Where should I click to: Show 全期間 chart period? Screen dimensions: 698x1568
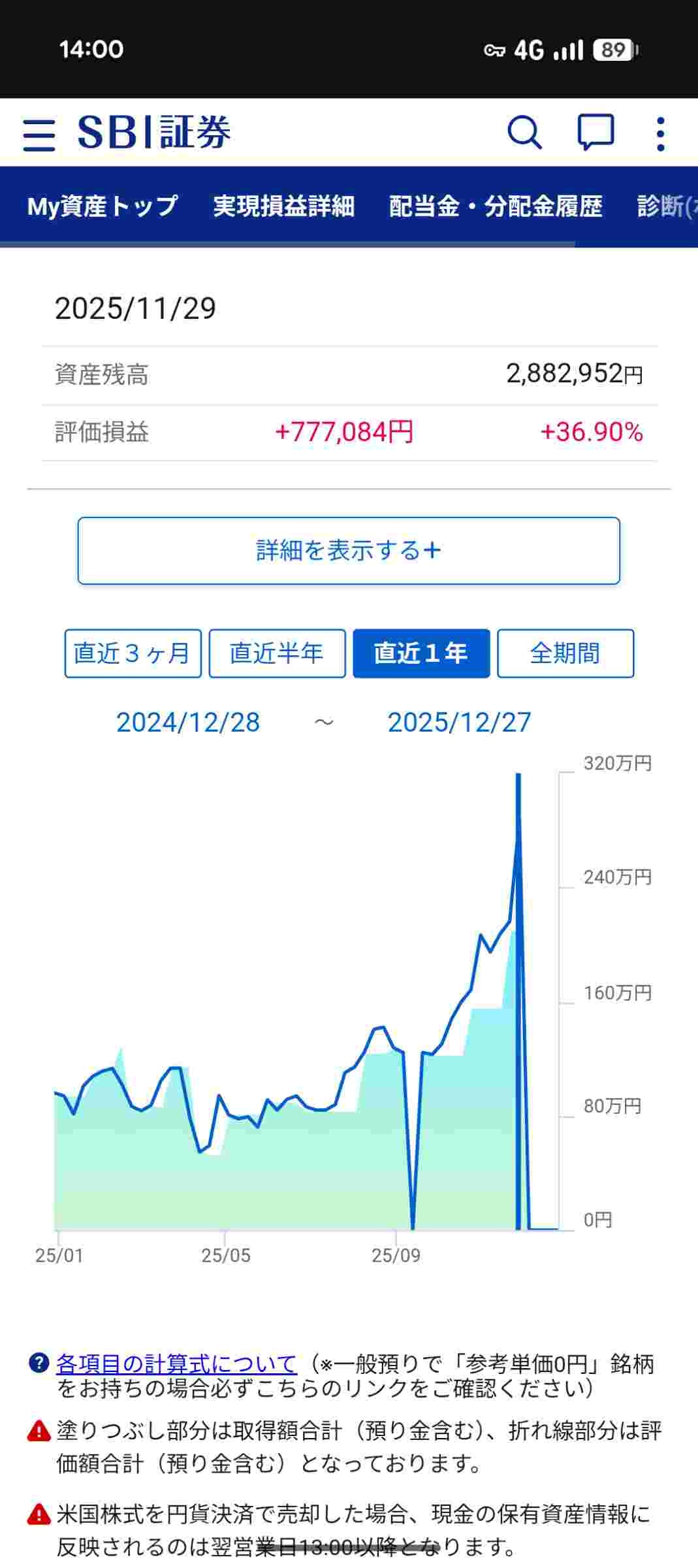coord(565,653)
